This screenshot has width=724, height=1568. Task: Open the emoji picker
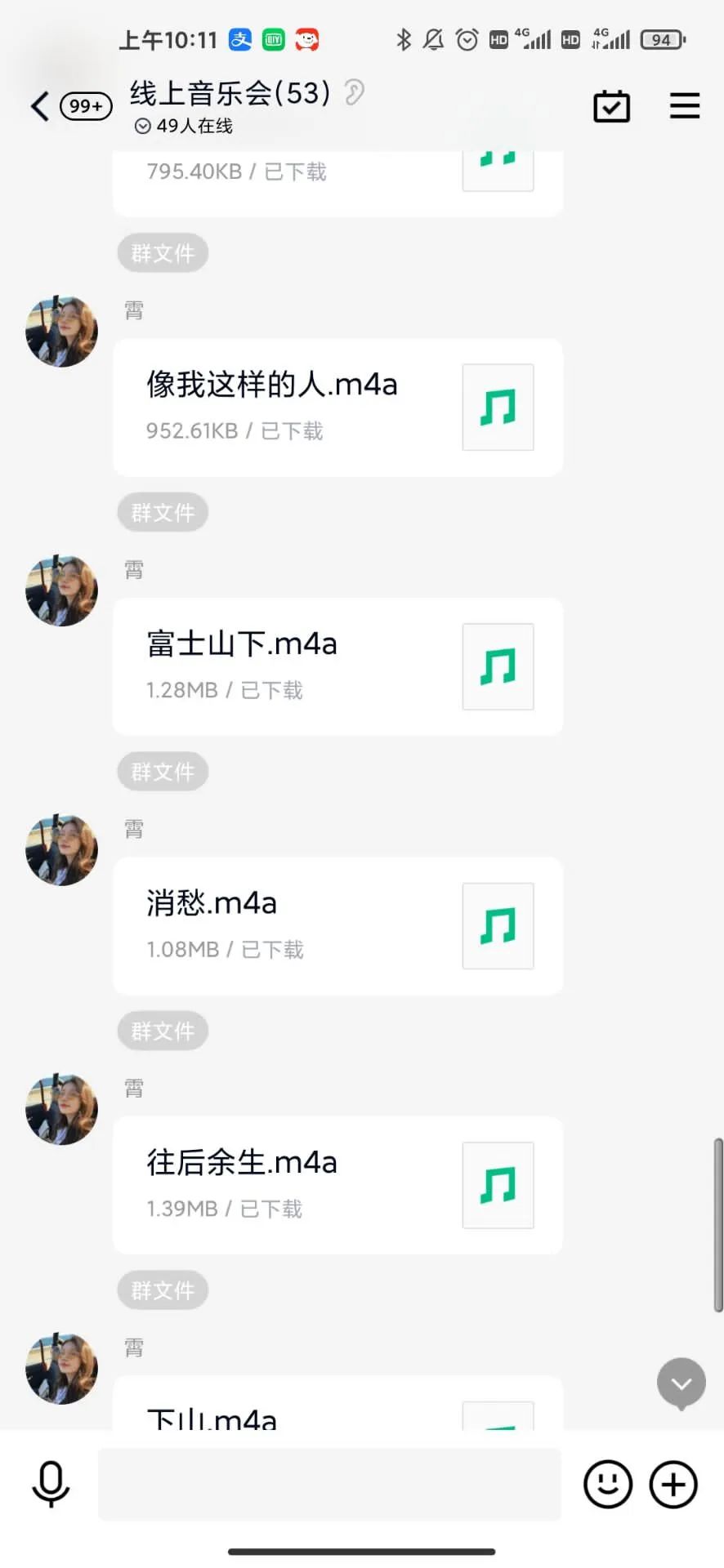[608, 1484]
